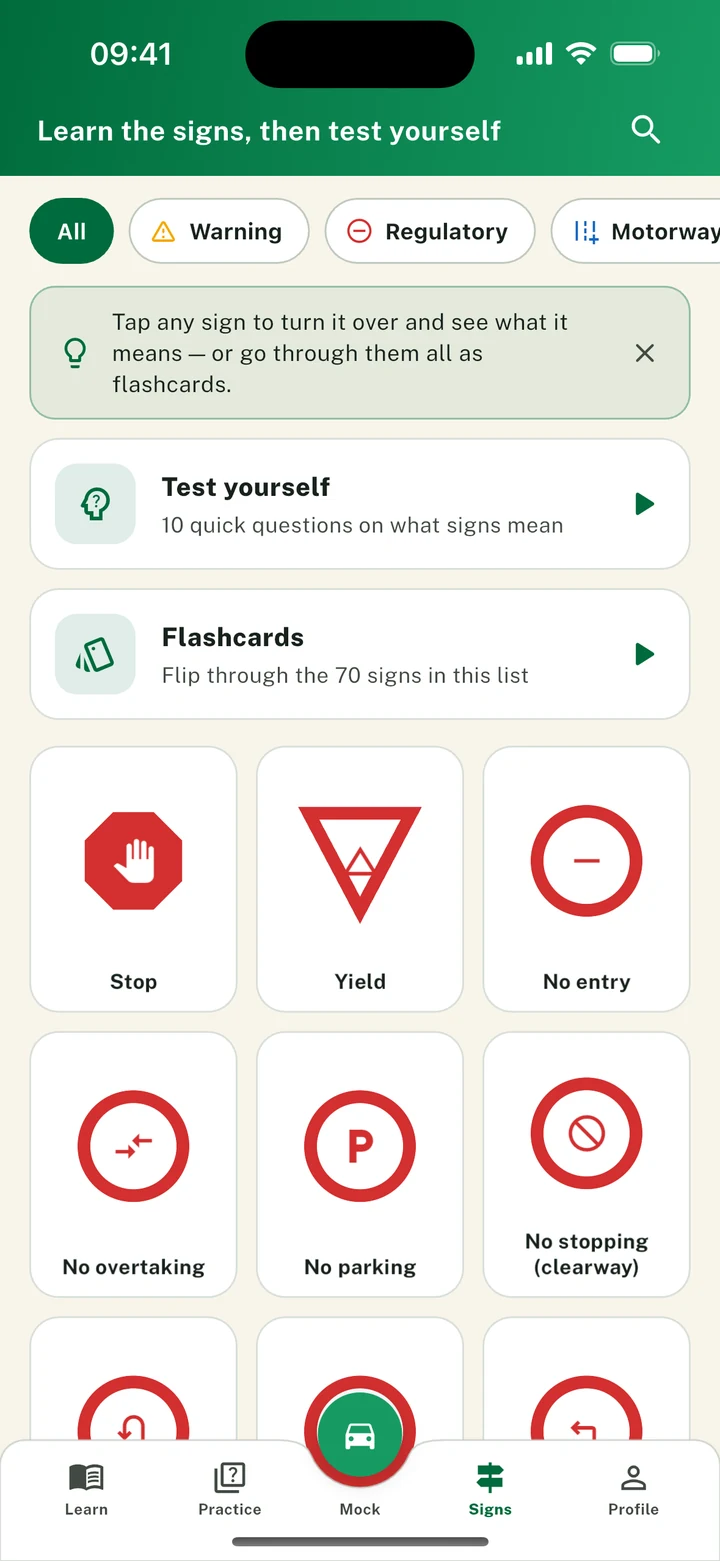Switch to the Learn tab
The image size is (720, 1561).
coord(86,1490)
